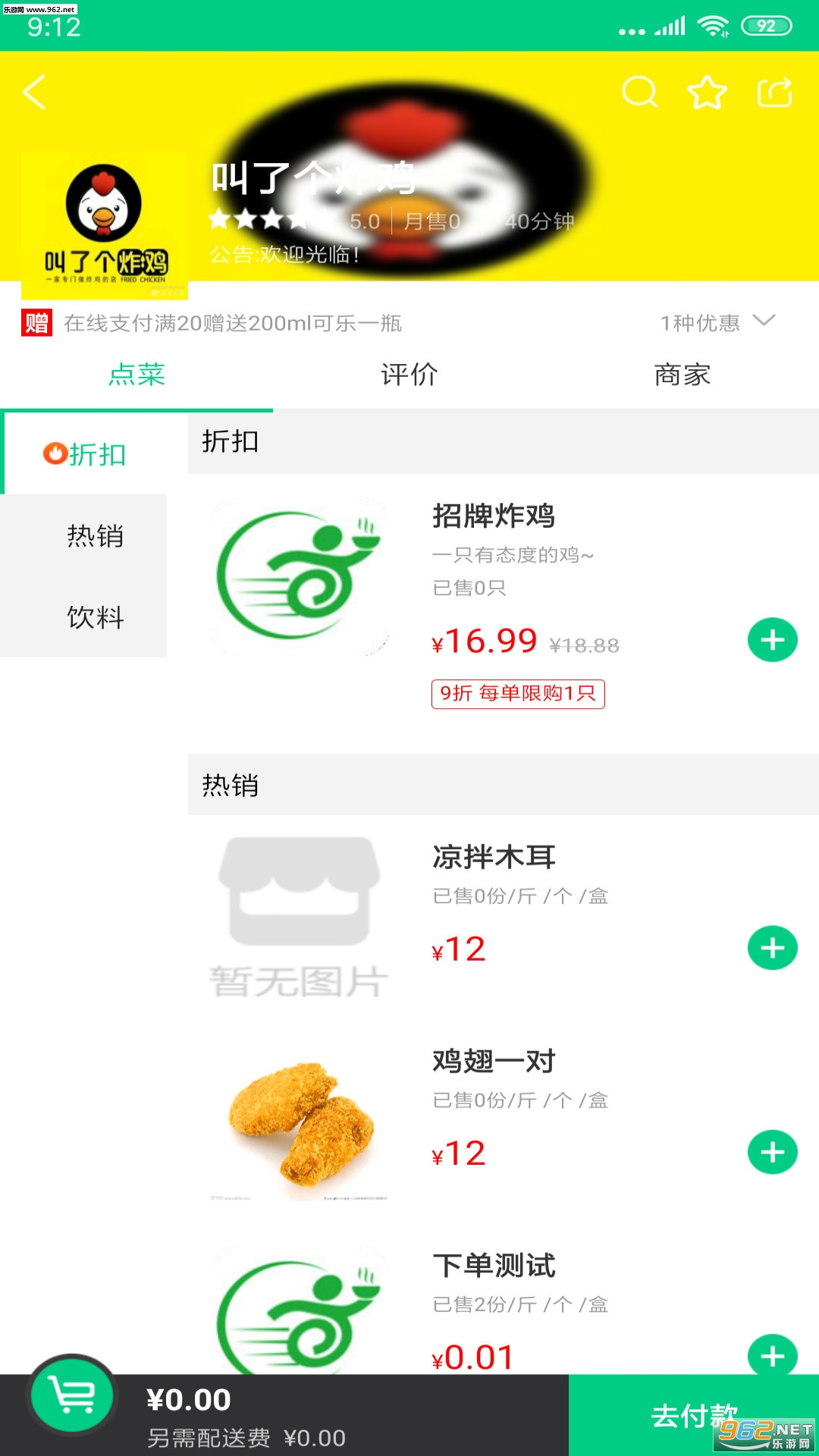Select the 热销 category in sidebar
Screen dimensions: 819x1456
(x=95, y=535)
